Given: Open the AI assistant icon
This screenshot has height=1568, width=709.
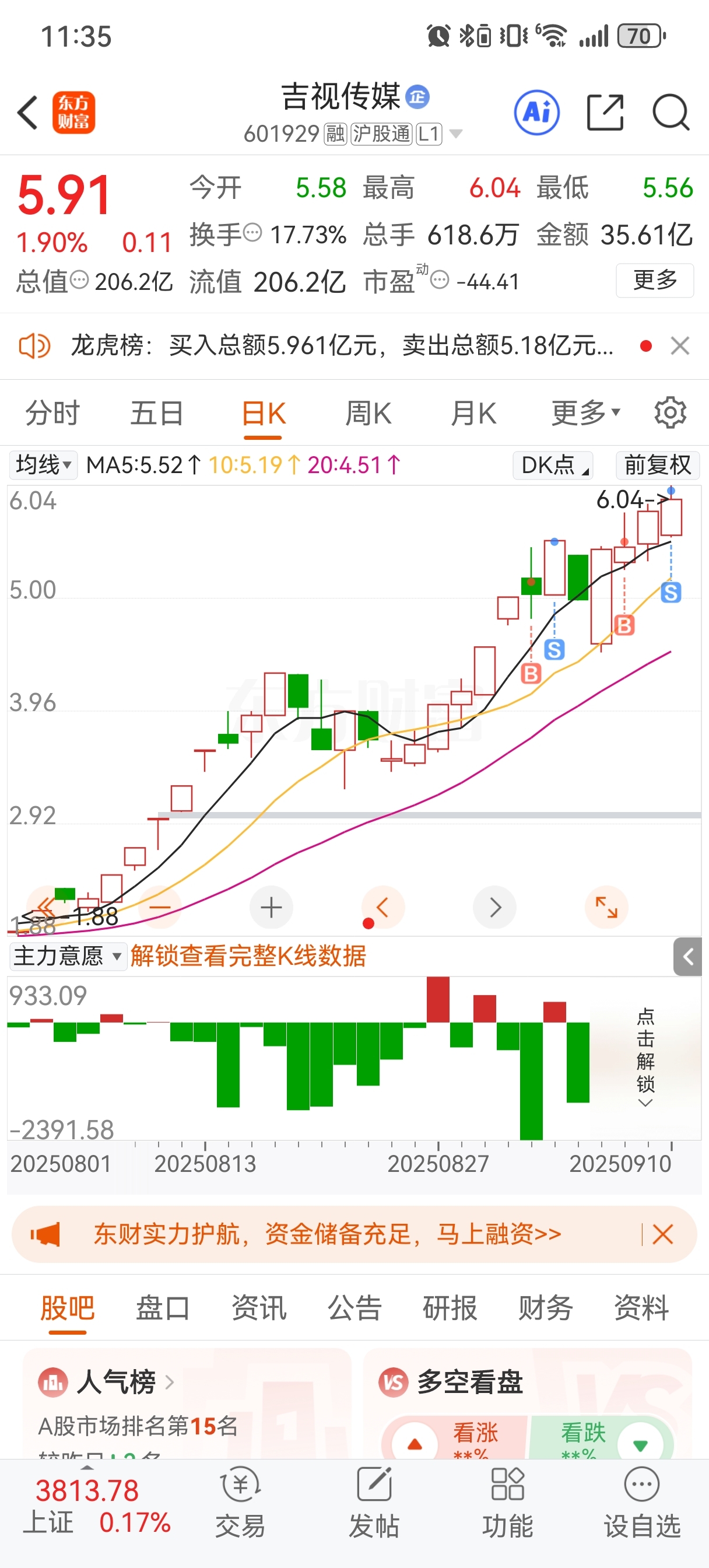Looking at the screenshot, I should click(537, 113).
